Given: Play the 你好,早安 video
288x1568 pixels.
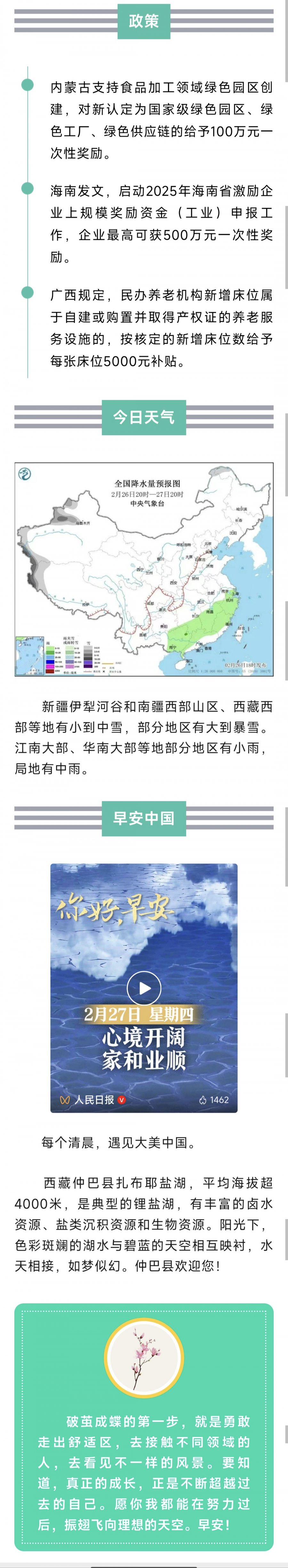Looking at the screenshot, I should (144, 988).
